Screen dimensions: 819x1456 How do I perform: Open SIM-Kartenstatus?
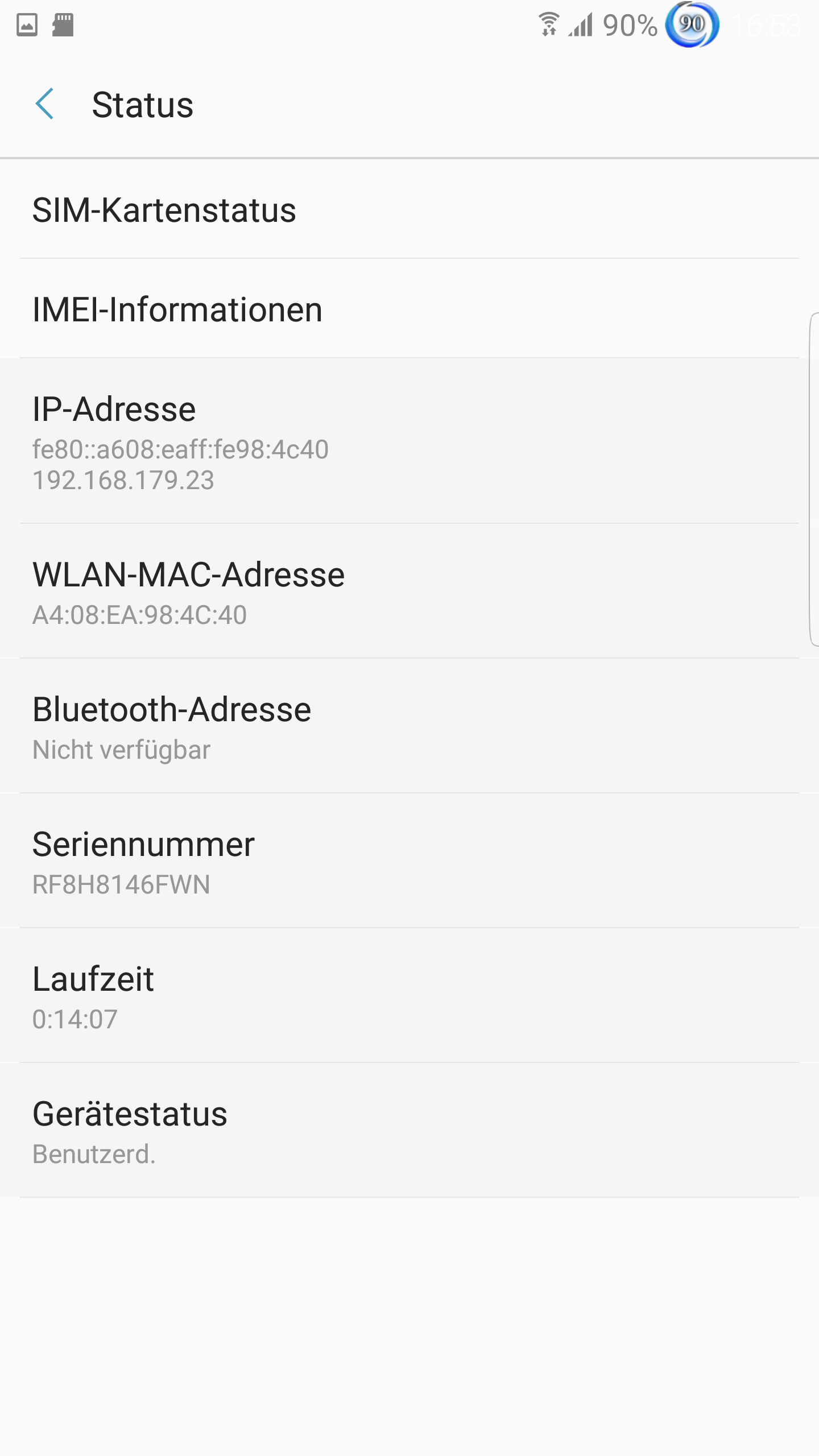409,209
